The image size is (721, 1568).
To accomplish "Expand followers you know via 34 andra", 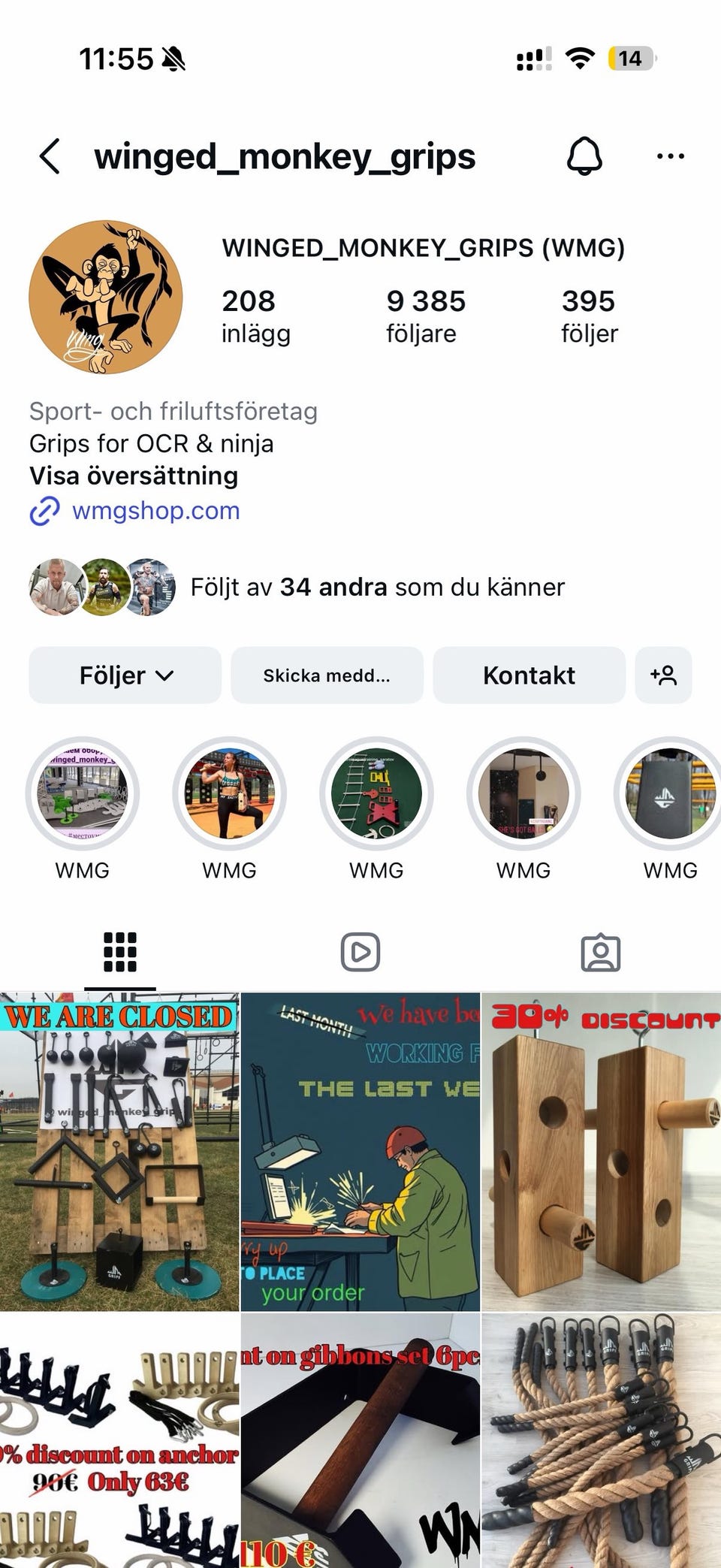I will coord(333,588).
